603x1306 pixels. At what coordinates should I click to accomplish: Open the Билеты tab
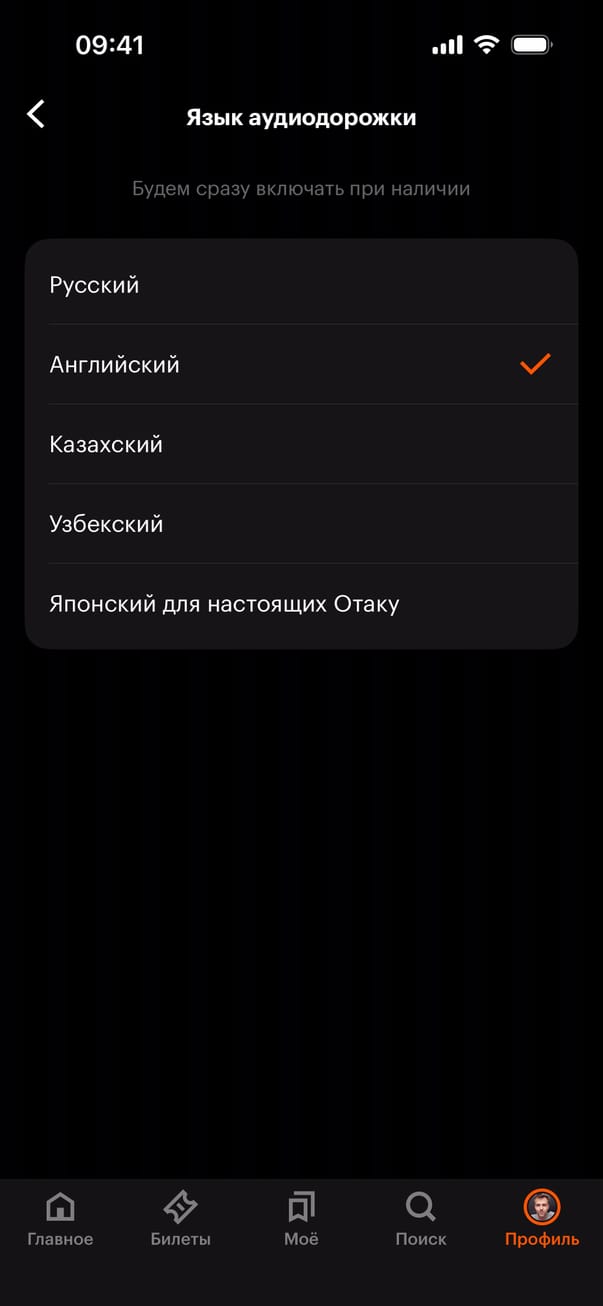coord(181,1220)
